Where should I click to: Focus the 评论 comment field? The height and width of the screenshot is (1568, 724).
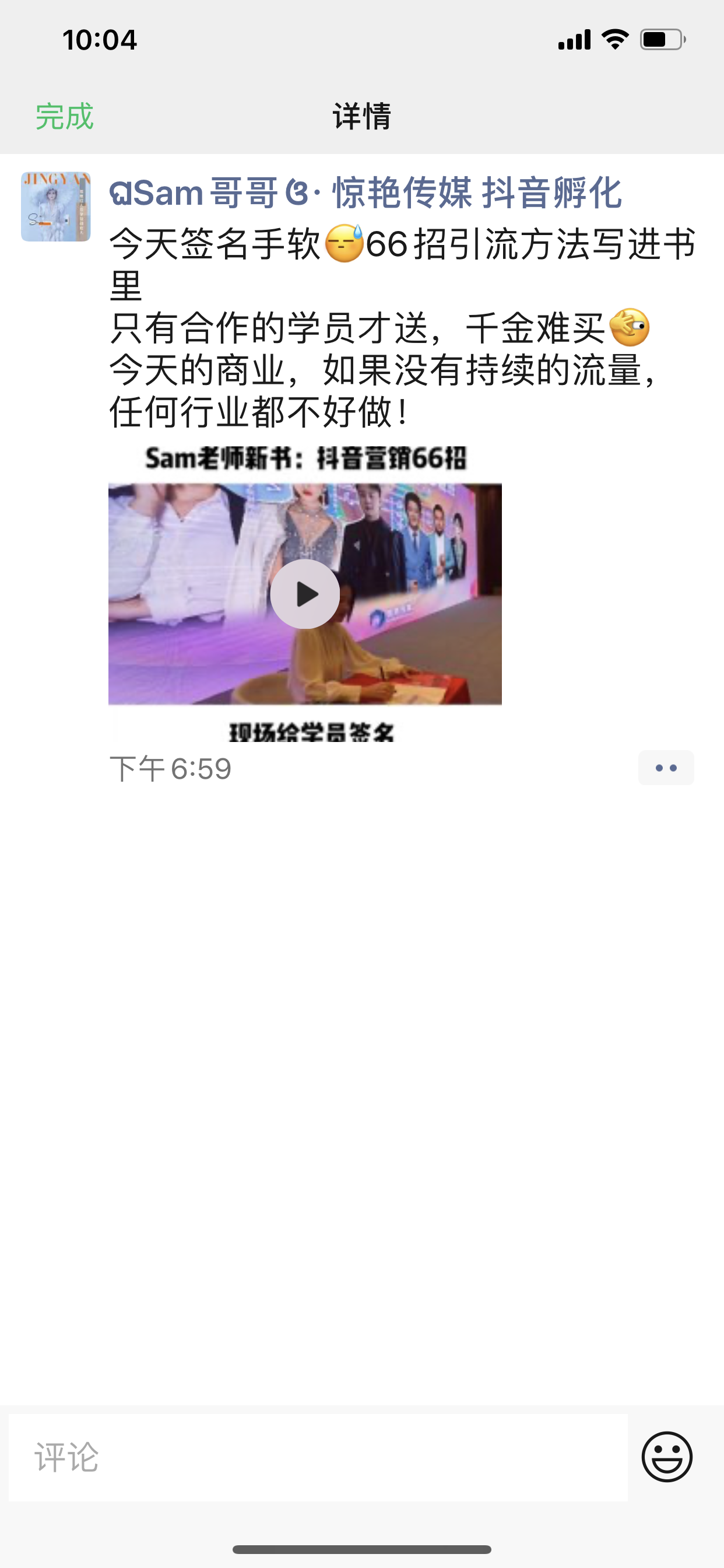point(318,1457)
